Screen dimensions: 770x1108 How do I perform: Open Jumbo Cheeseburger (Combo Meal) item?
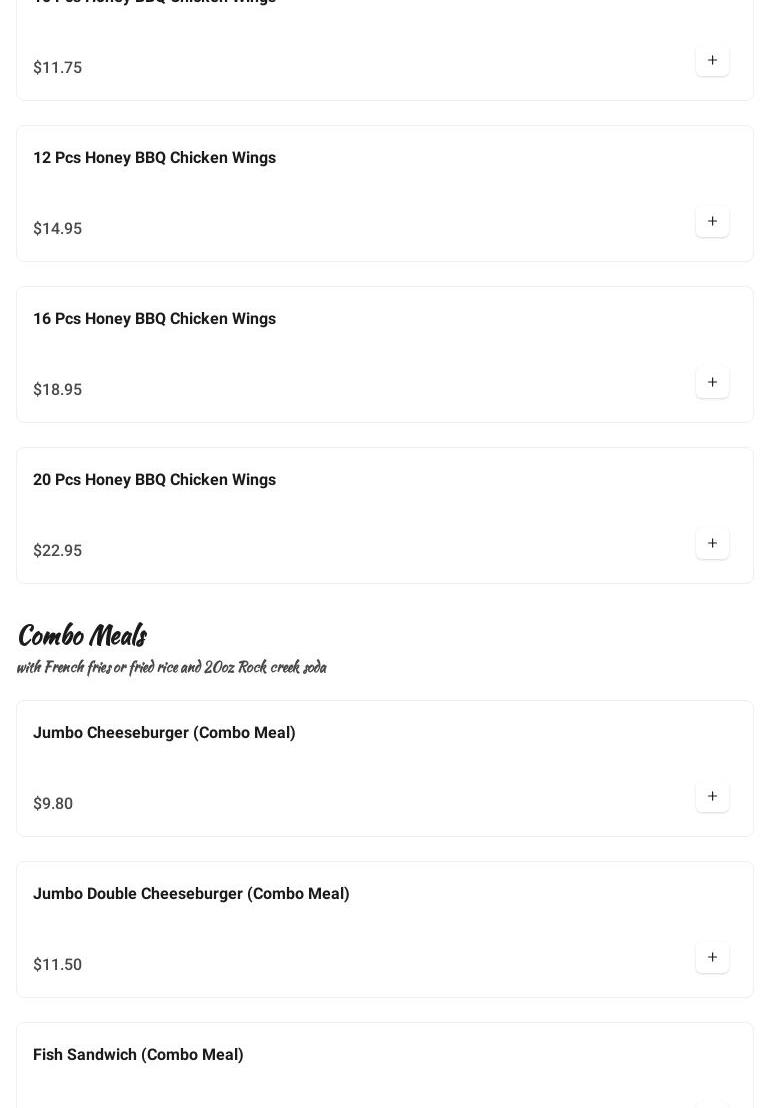(x=164, y=733)
